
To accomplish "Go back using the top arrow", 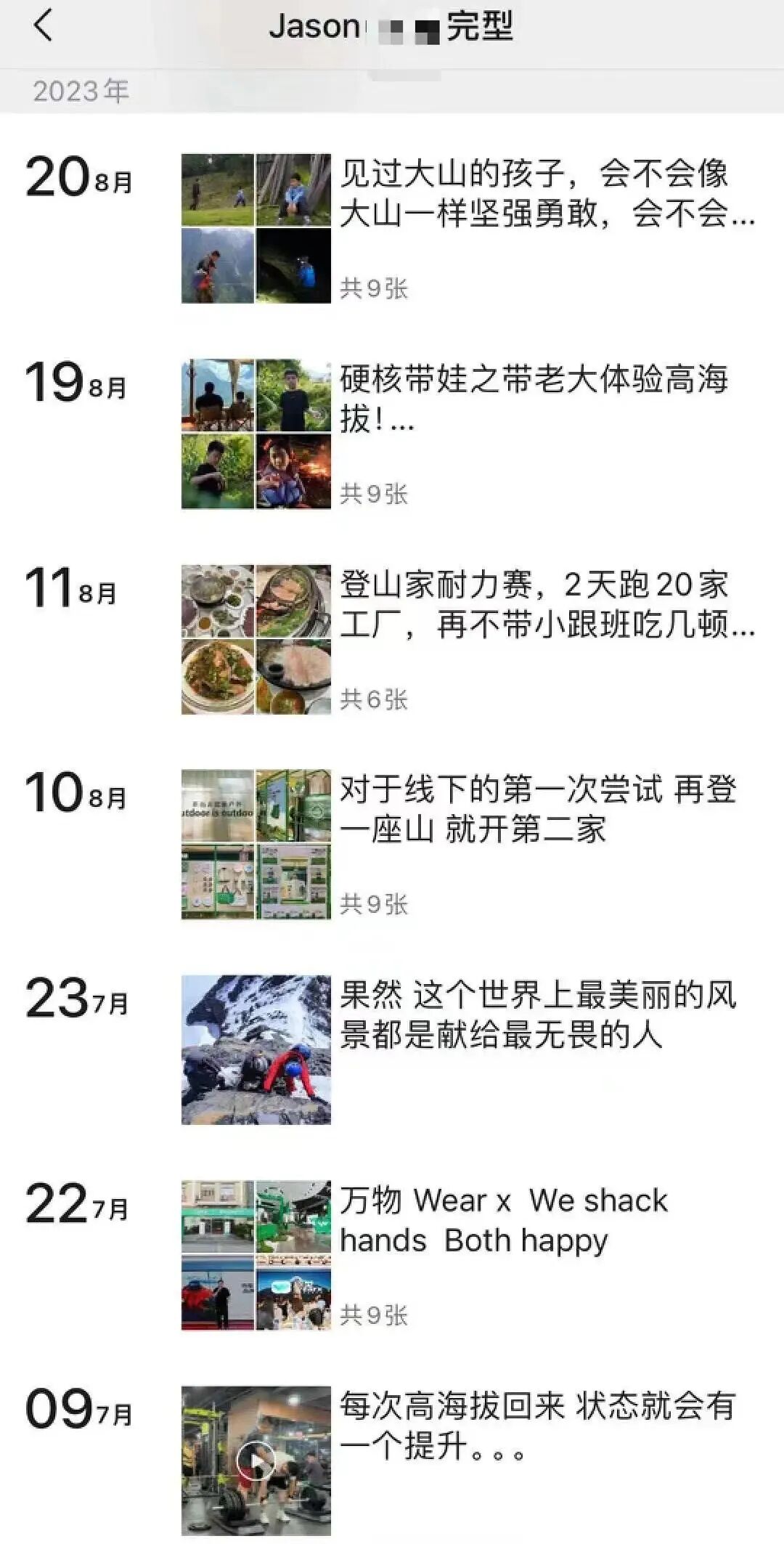I will click(44, 26).
